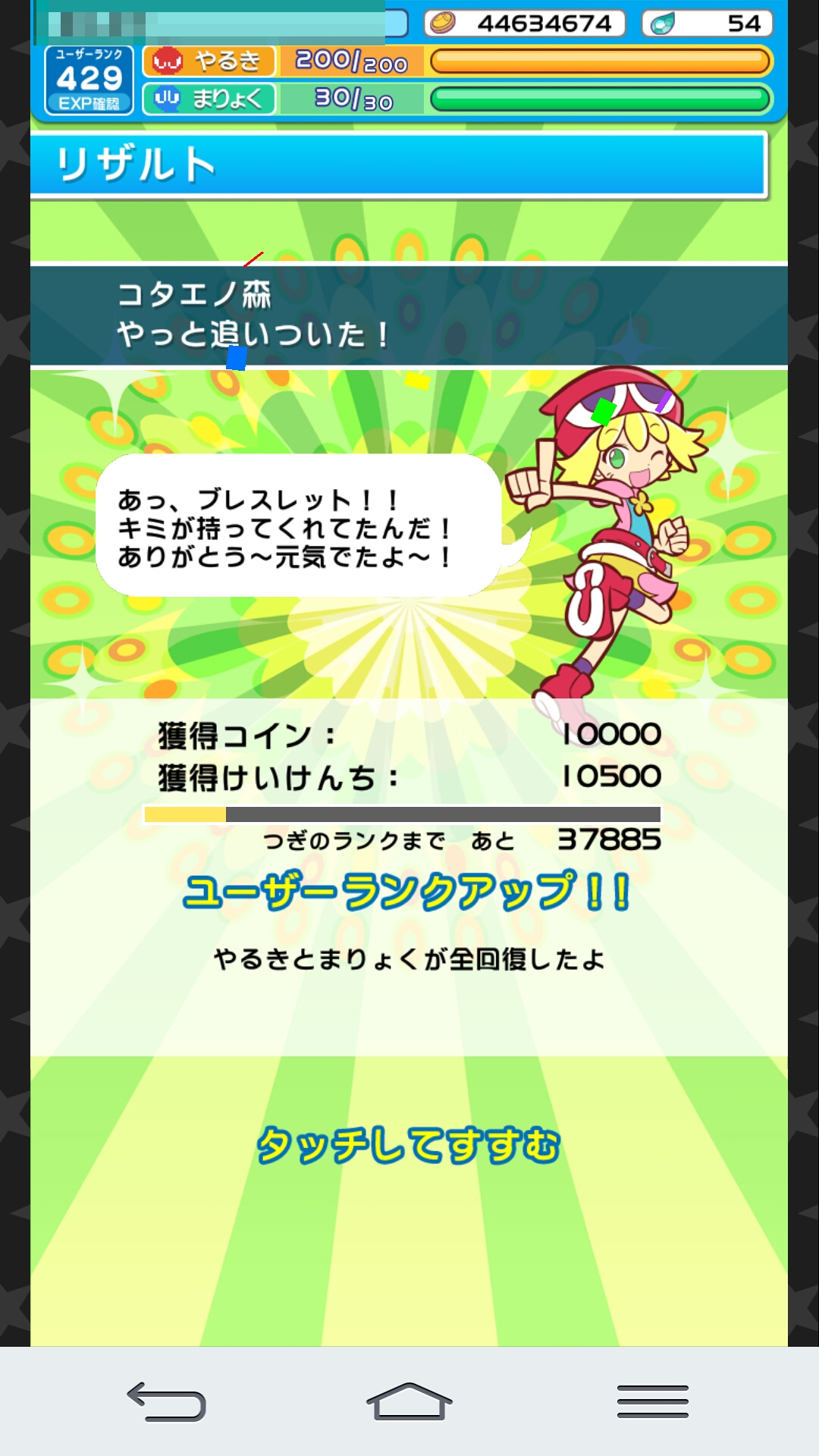Screen dimensions: 819x1456
Task: Return to the Android home screen
Action: coord(409,1401)
